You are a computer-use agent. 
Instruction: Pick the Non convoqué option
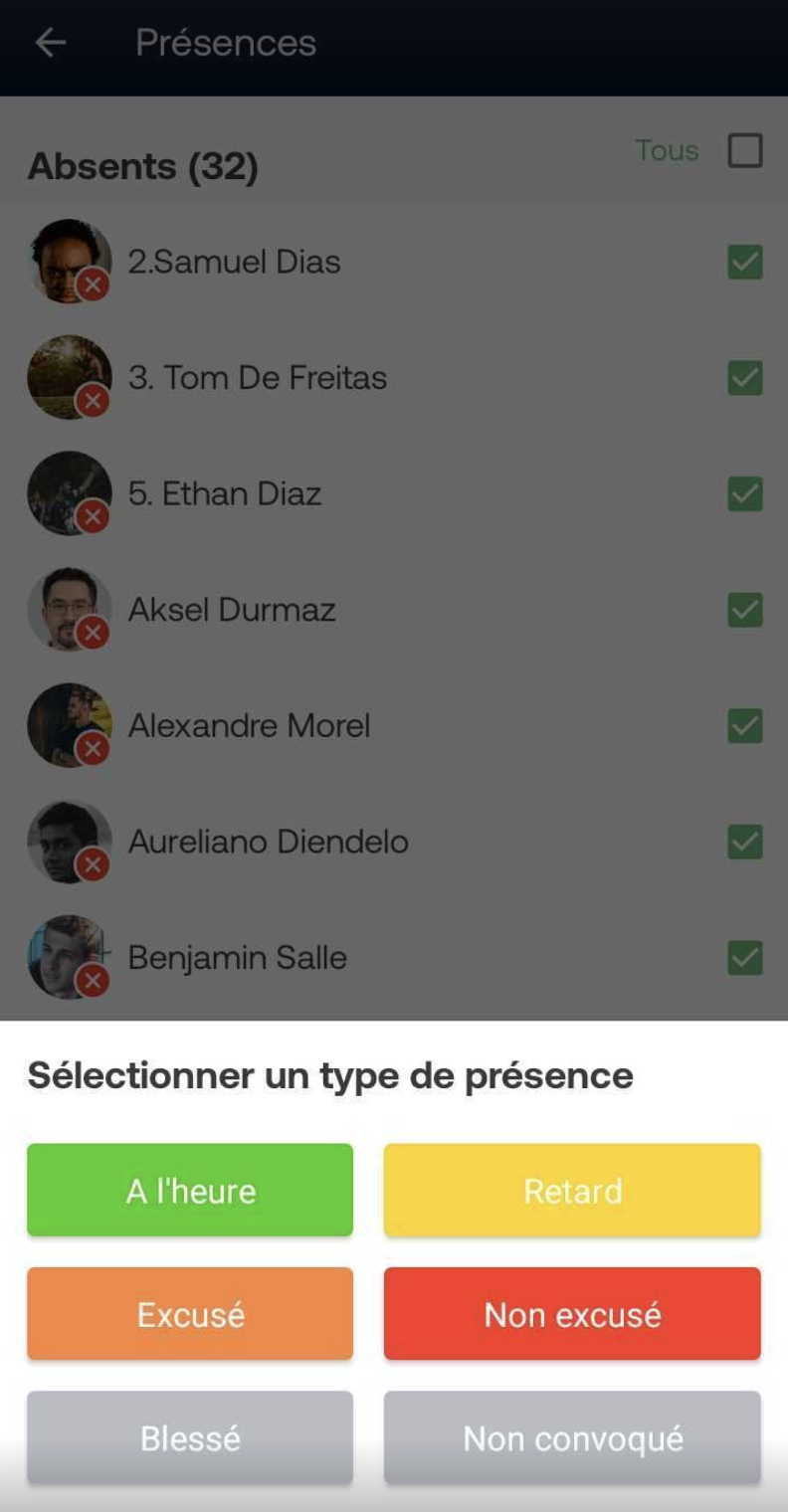click(572, 1437)
